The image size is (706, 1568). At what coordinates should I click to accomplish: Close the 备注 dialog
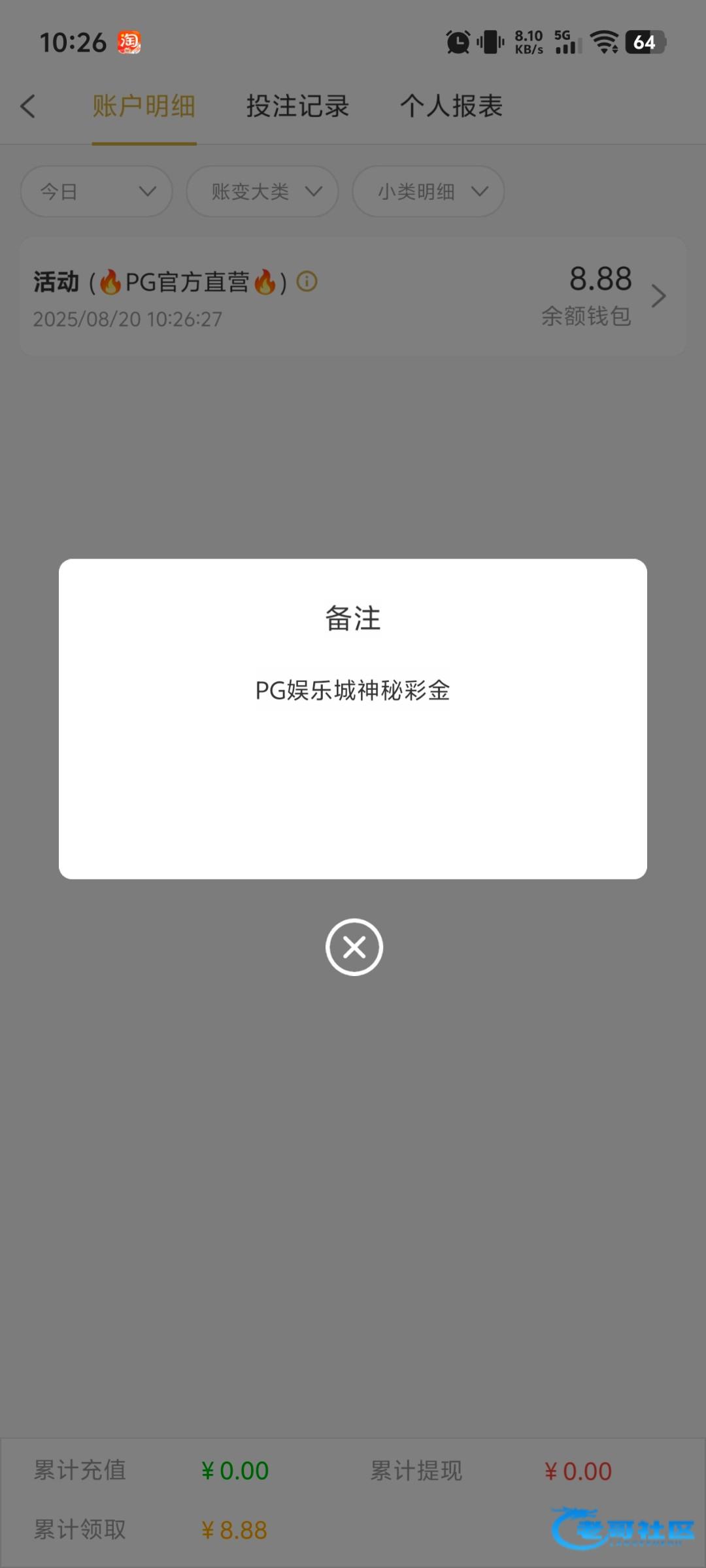pyautogui.click(x=354, y=947)
